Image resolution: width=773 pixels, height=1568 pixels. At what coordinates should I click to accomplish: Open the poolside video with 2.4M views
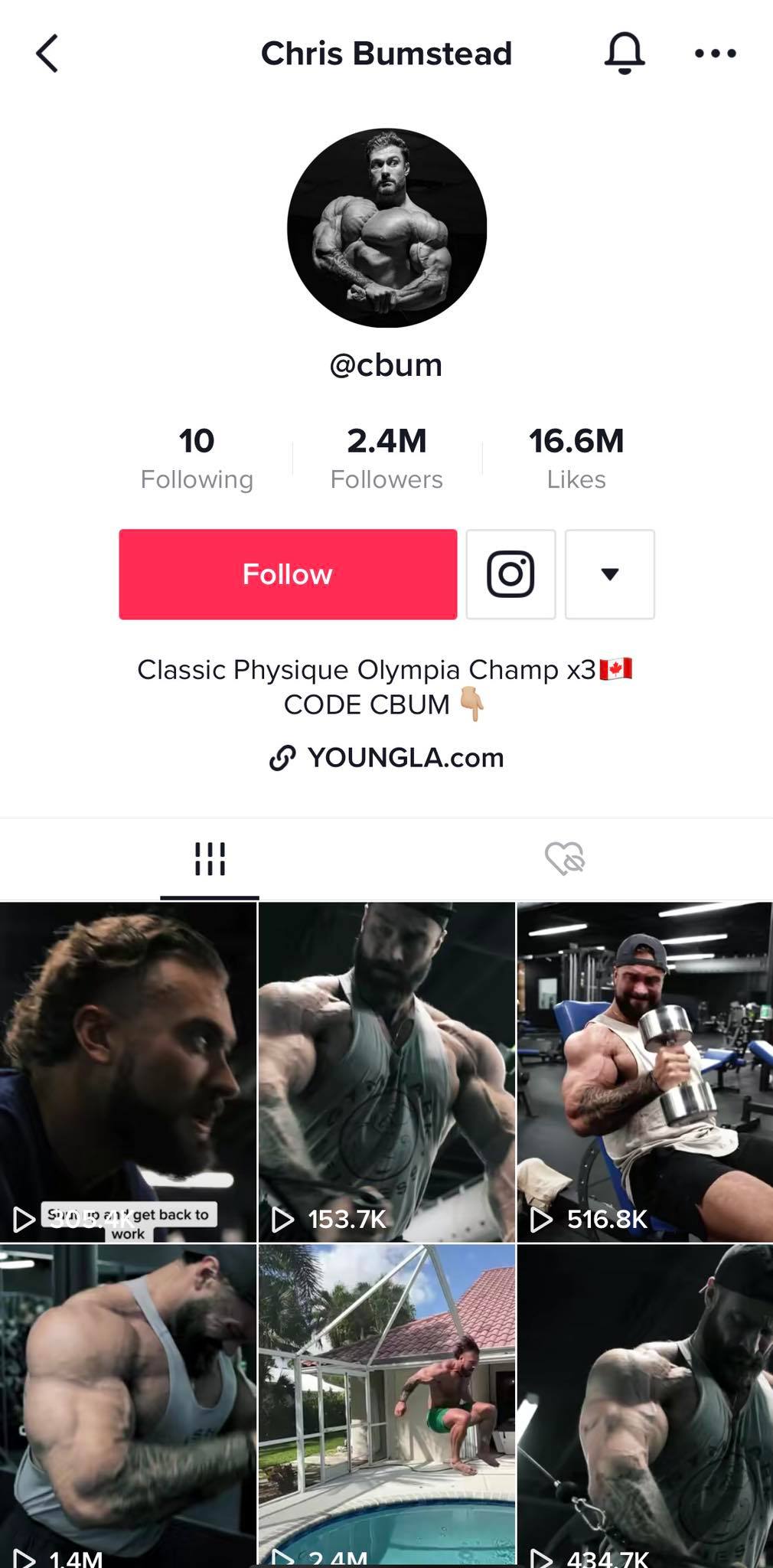pos(386,1405)
